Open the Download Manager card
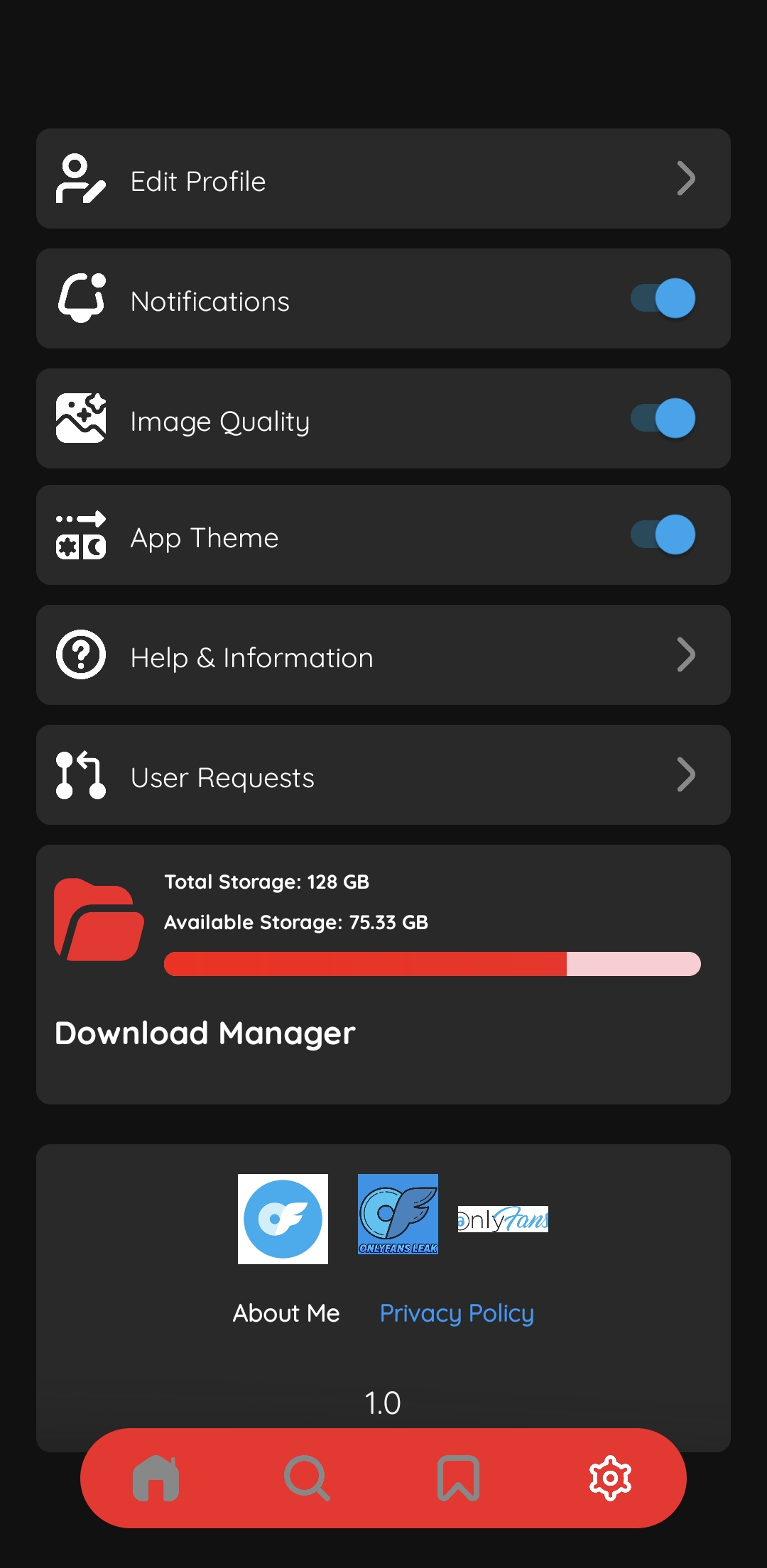The height and width of the screenshot is (1568, 767). [x=383, y=975]
